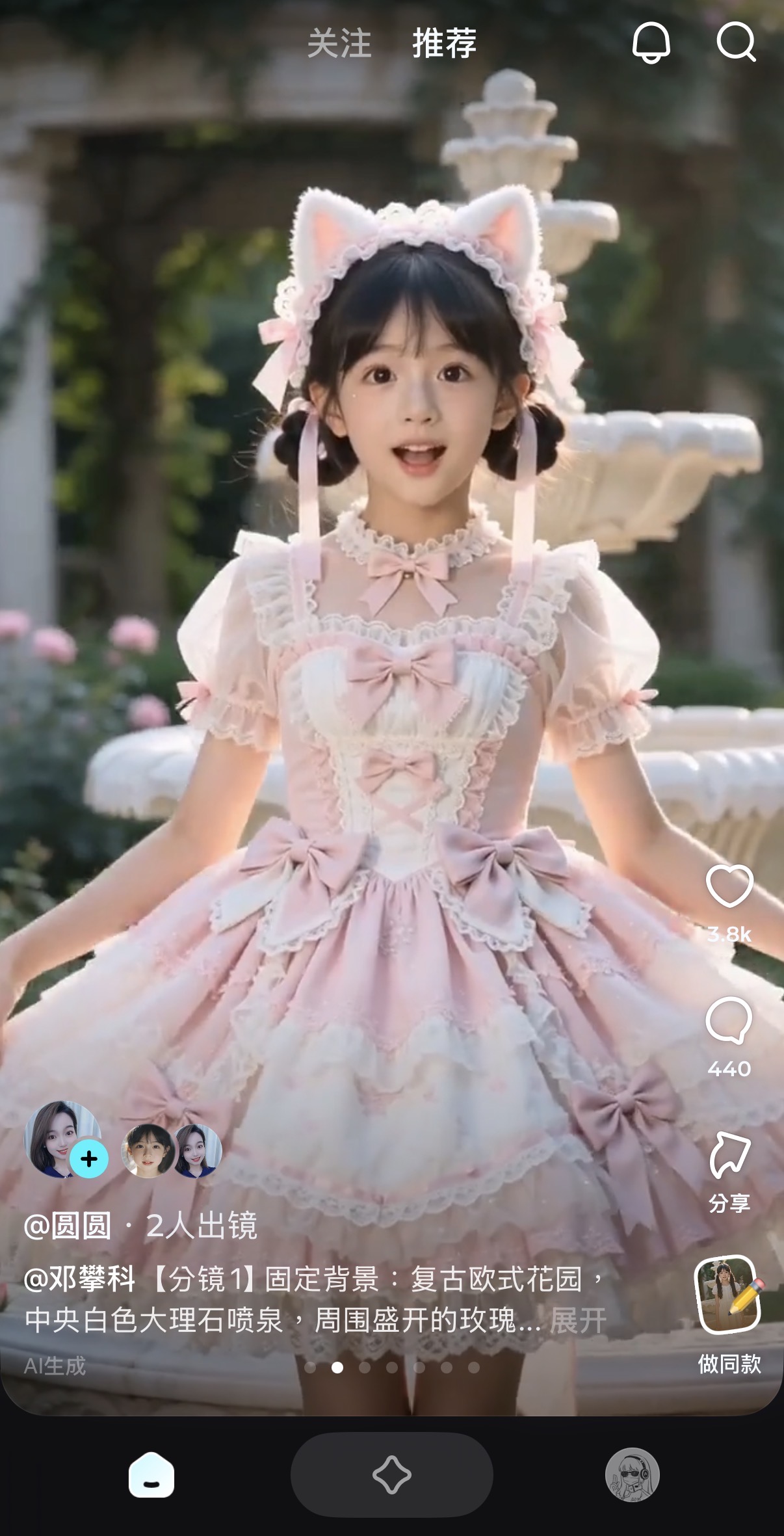Open the notifications bell
The height and width of the screenshot is (1536, 784).
click(651, 43)
